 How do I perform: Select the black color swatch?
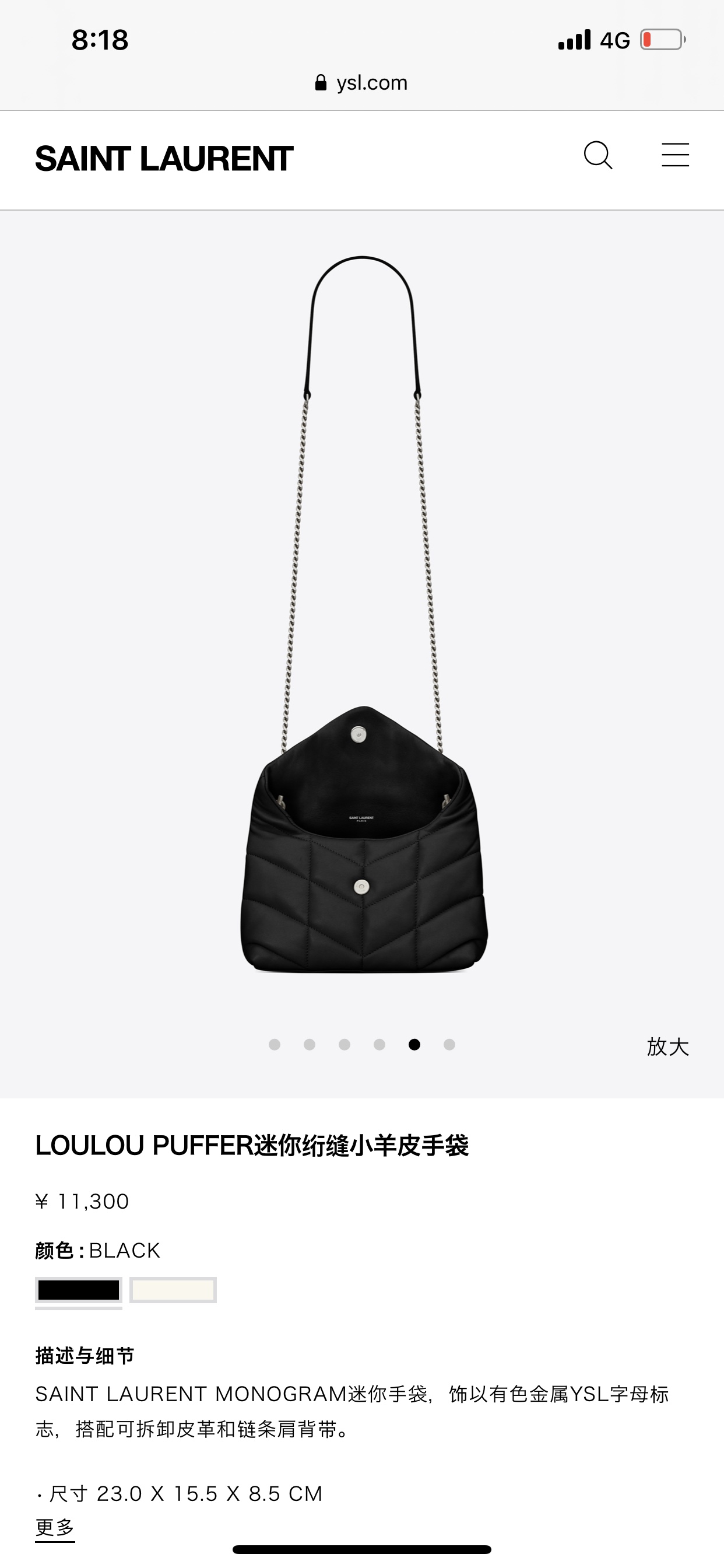(x=79, y=1289)
